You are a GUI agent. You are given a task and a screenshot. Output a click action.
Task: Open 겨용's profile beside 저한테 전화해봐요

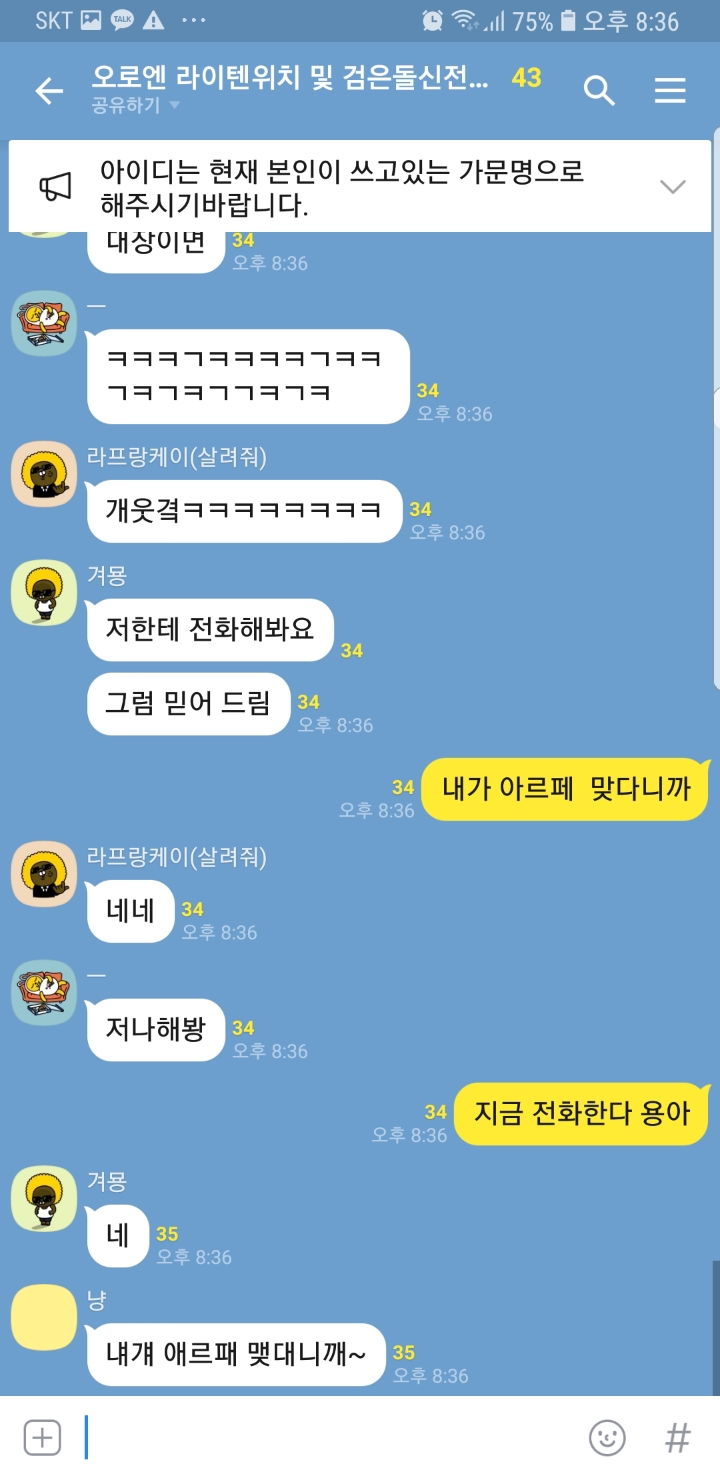pyautogui.click(x=44, y=593)
